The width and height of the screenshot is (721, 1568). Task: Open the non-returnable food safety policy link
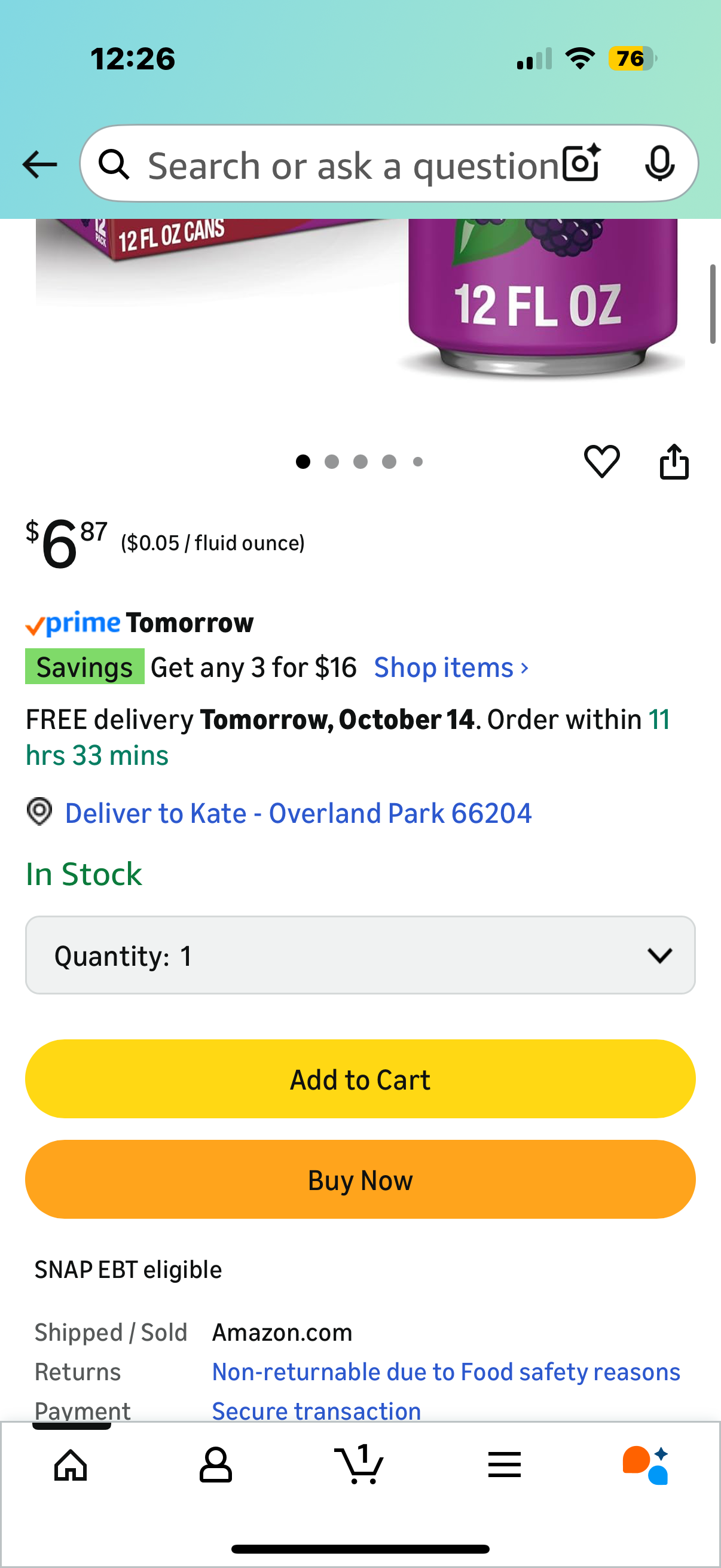pyautogui.click(x=445, y=1372)
